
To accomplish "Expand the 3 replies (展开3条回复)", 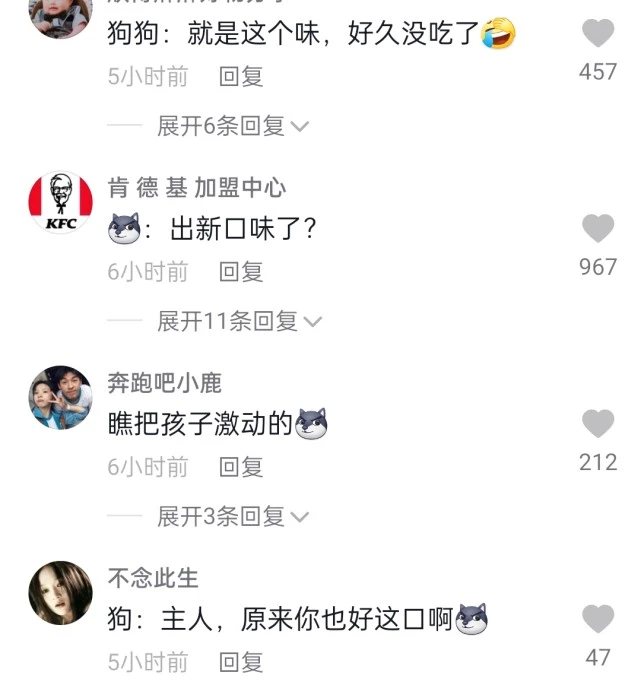I will pos(233,516).
